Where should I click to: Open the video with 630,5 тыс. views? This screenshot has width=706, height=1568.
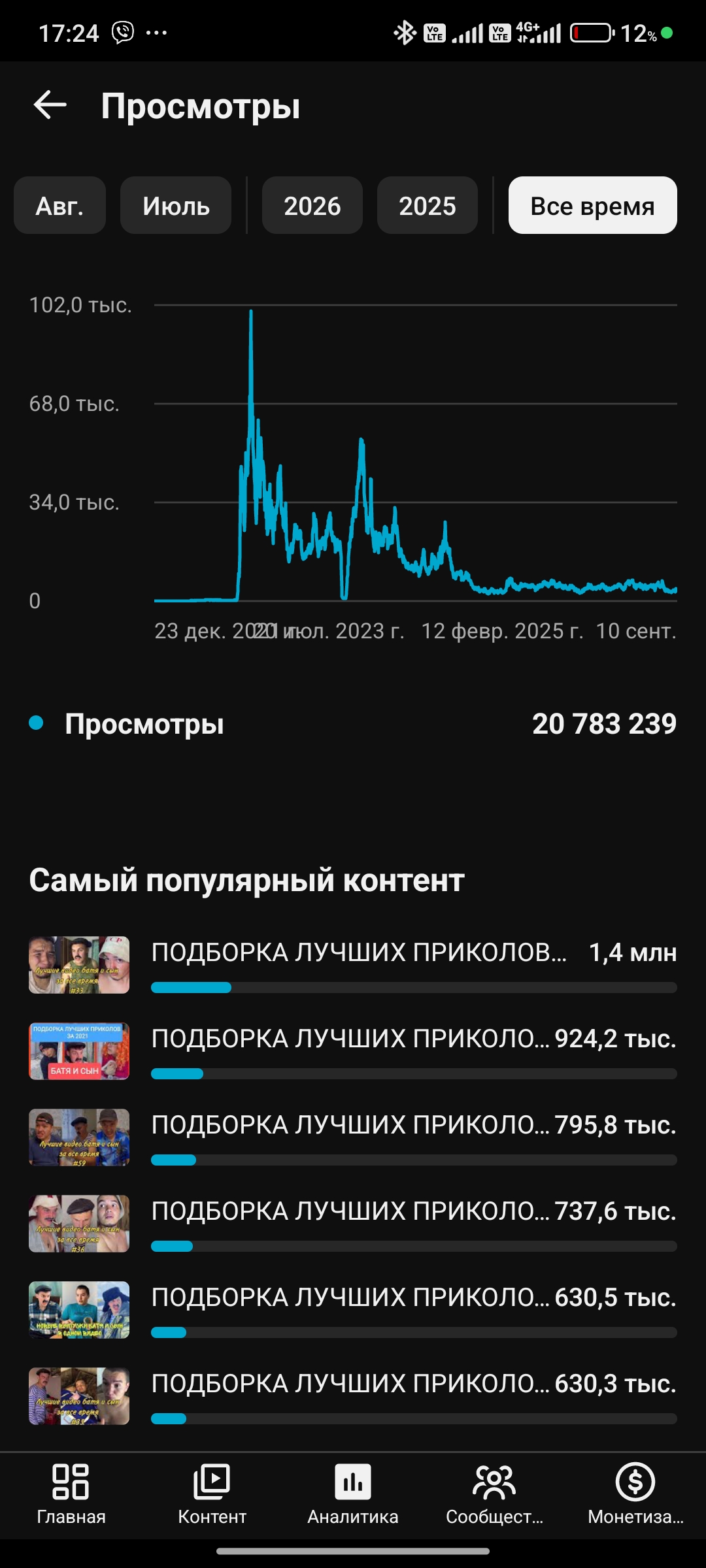(x=353, y=1310)
